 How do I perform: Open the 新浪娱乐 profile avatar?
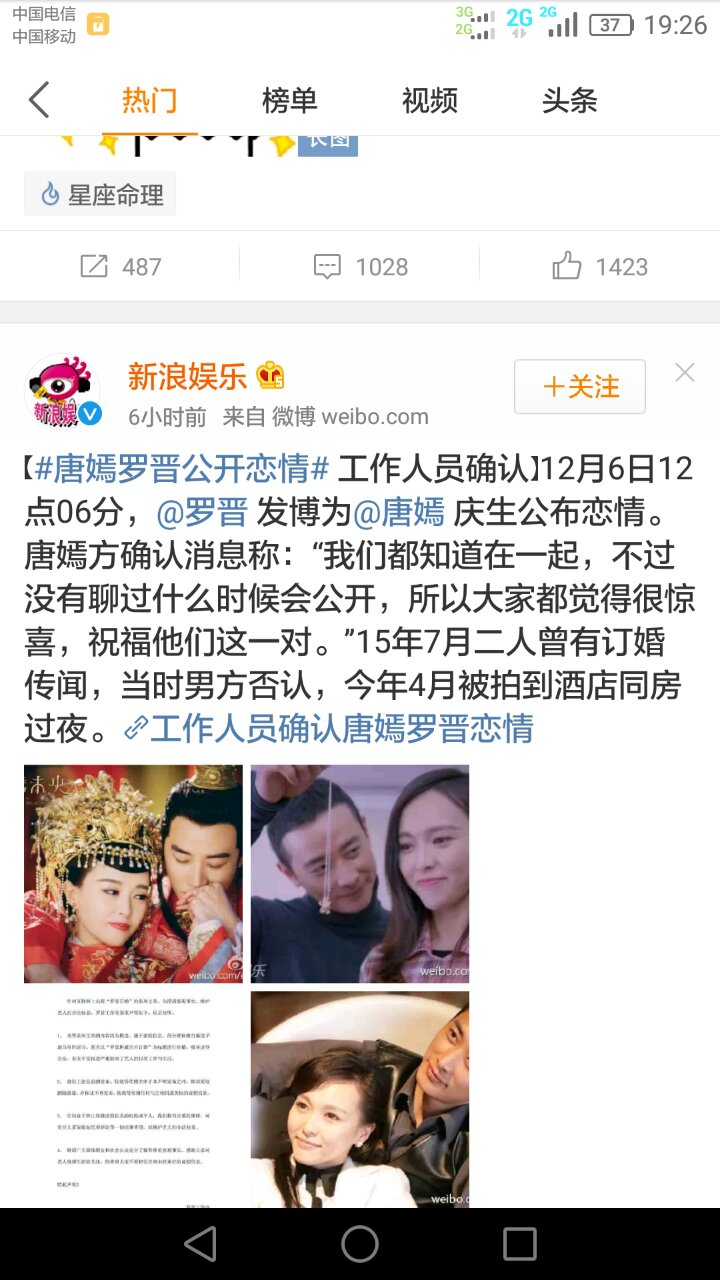tap(62, 391)
